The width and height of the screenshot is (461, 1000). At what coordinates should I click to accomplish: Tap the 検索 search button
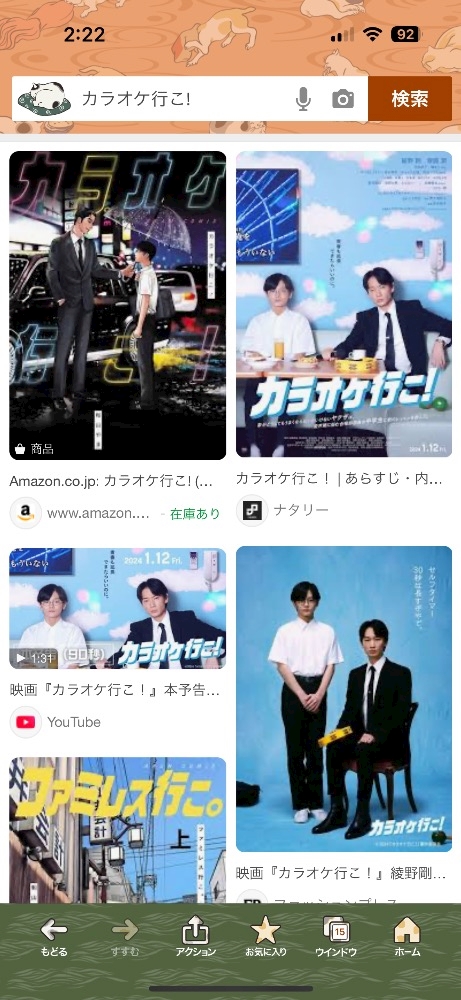tap(410, 99)
